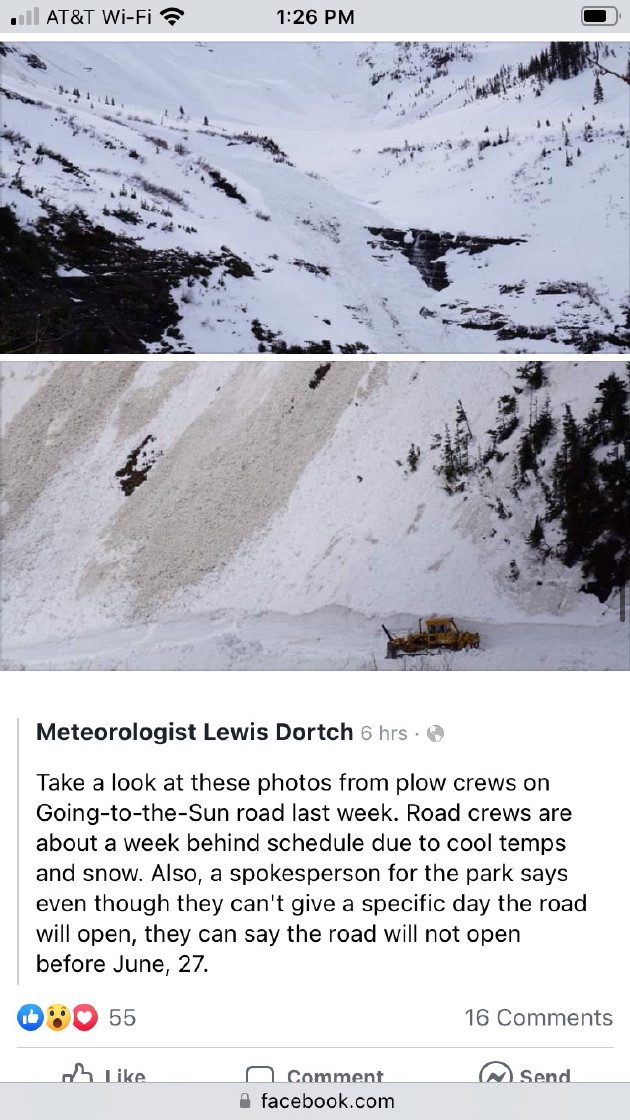
Task: Comment on the post
Action: click(314, 1074)
